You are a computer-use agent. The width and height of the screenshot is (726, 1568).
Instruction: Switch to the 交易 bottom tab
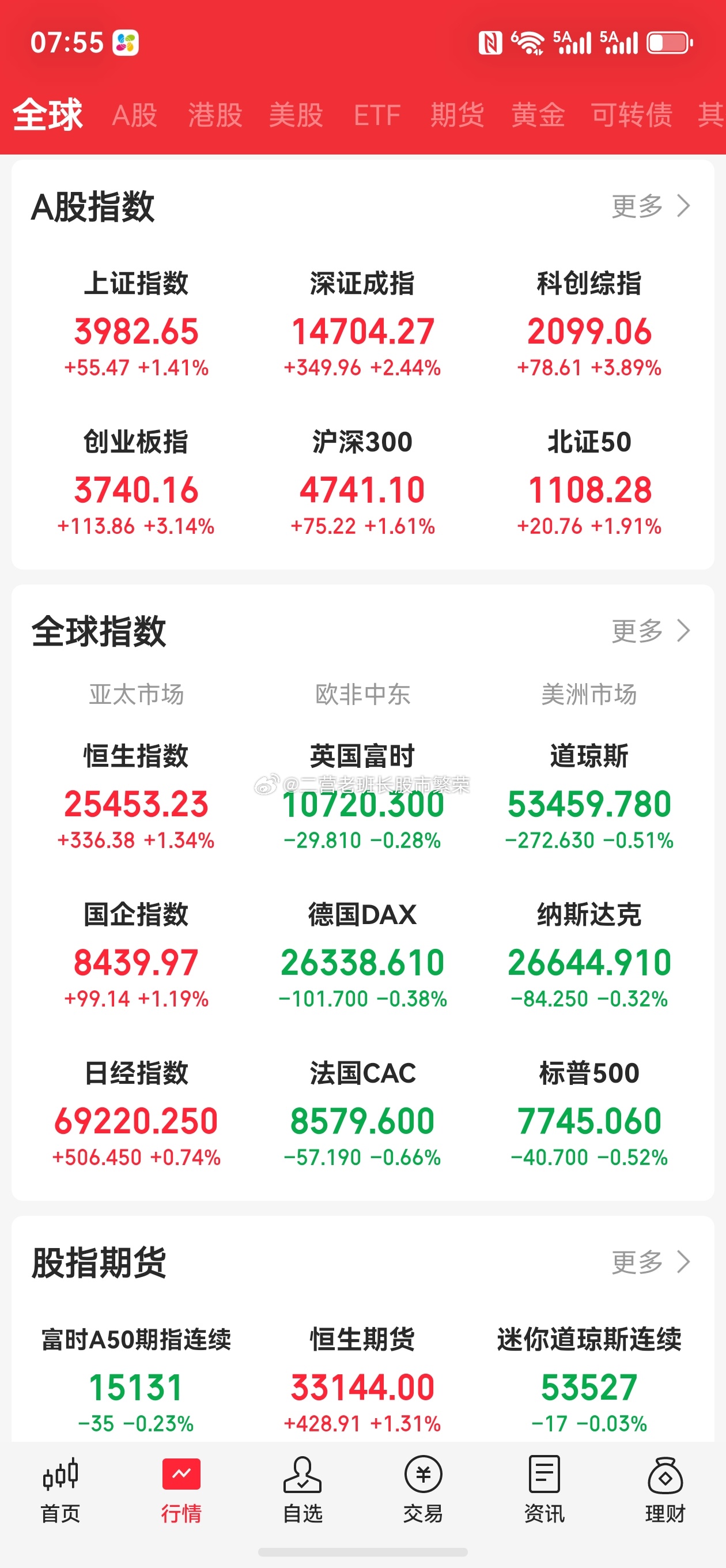(423, 1490)
